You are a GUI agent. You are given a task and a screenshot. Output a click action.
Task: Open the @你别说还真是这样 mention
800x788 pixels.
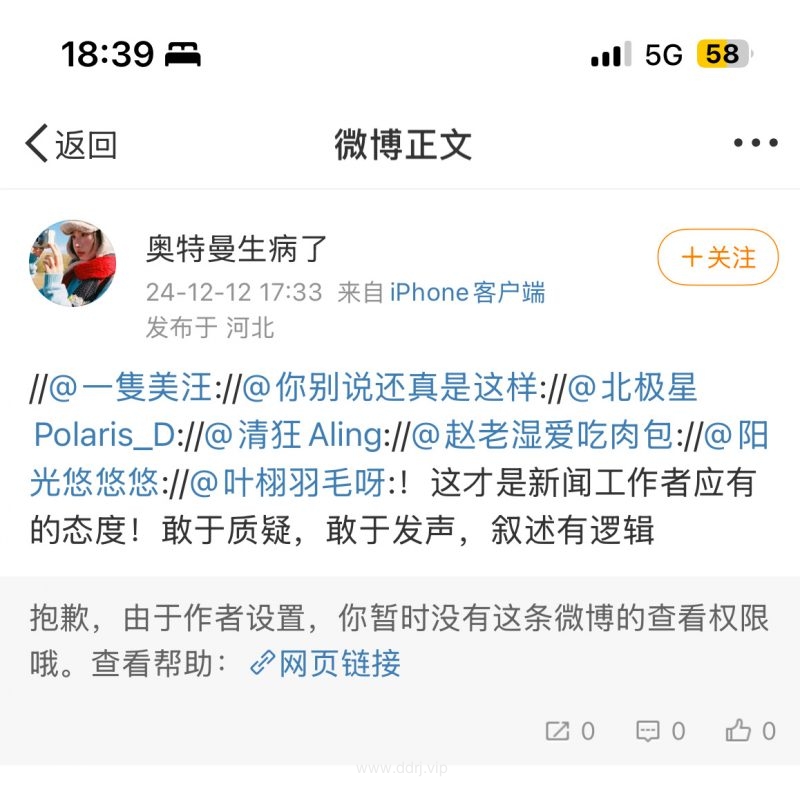(392, 387)
